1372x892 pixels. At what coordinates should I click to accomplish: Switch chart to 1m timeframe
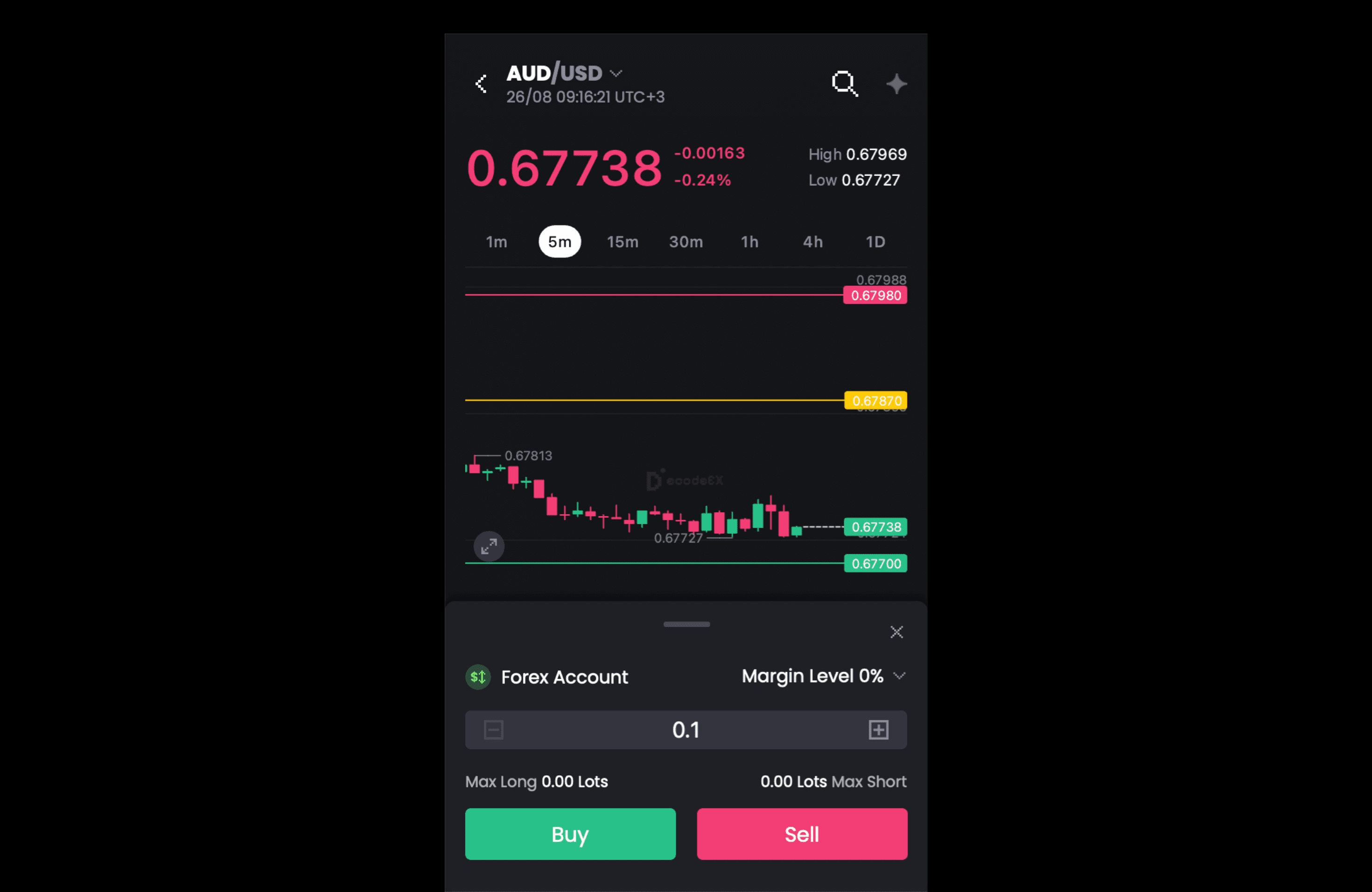pos(496,242)
